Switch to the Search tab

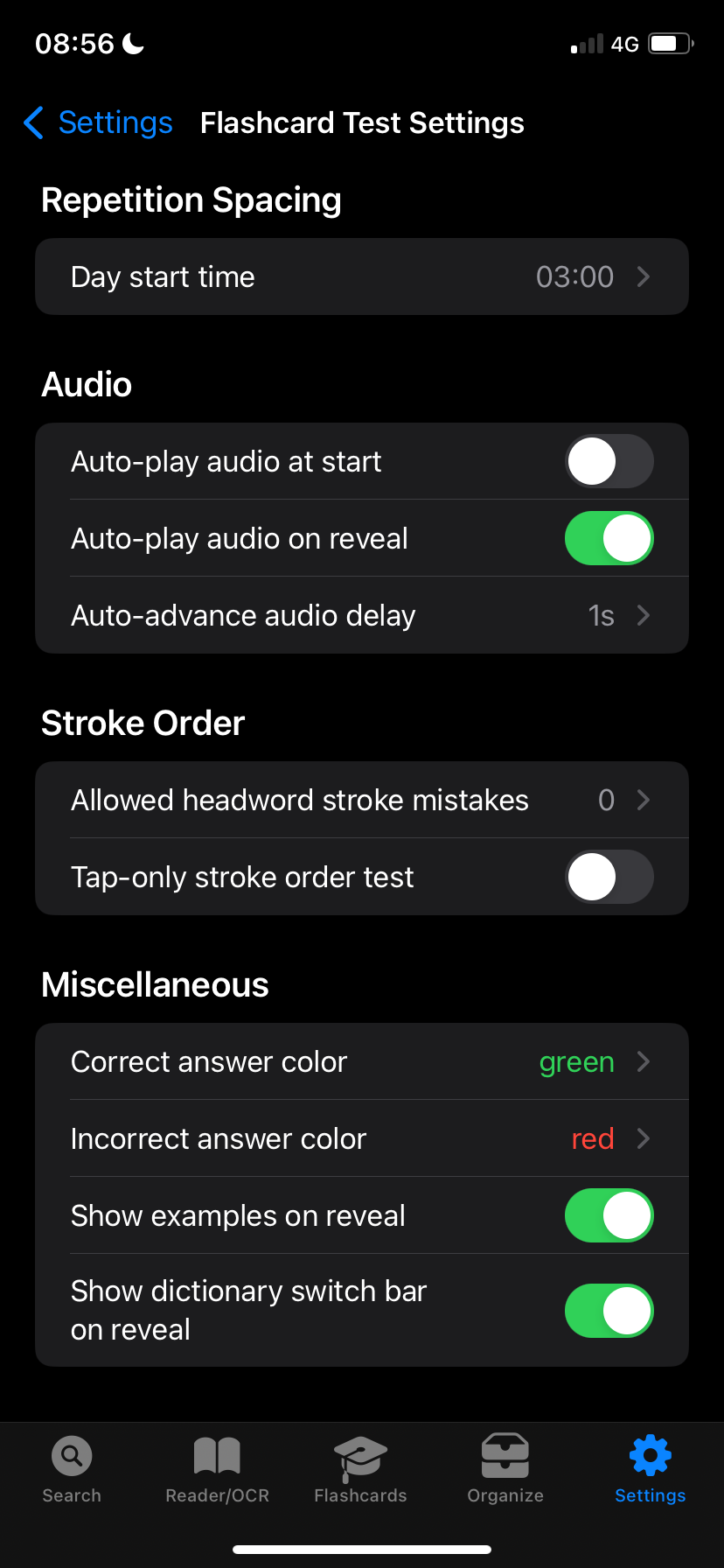pyautogui.click(x=72, y=1470)
